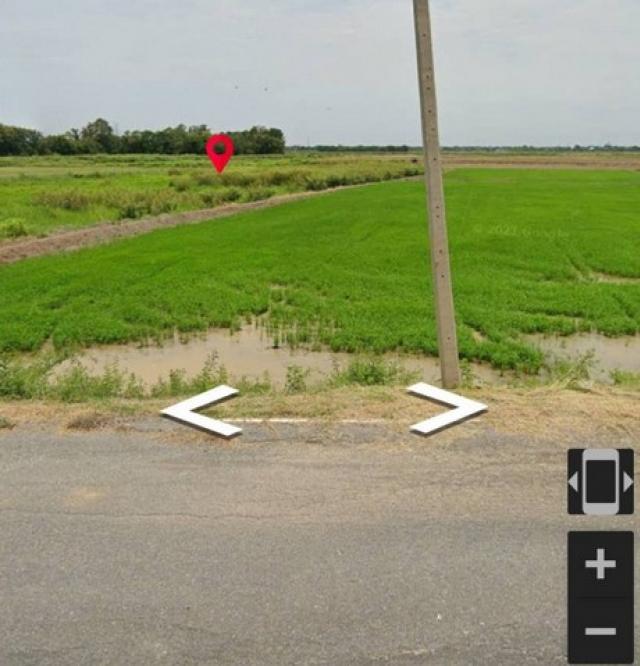Screen dimensions: 640x666
Task: Toggle the phone motion view mode
Action: 600,481
